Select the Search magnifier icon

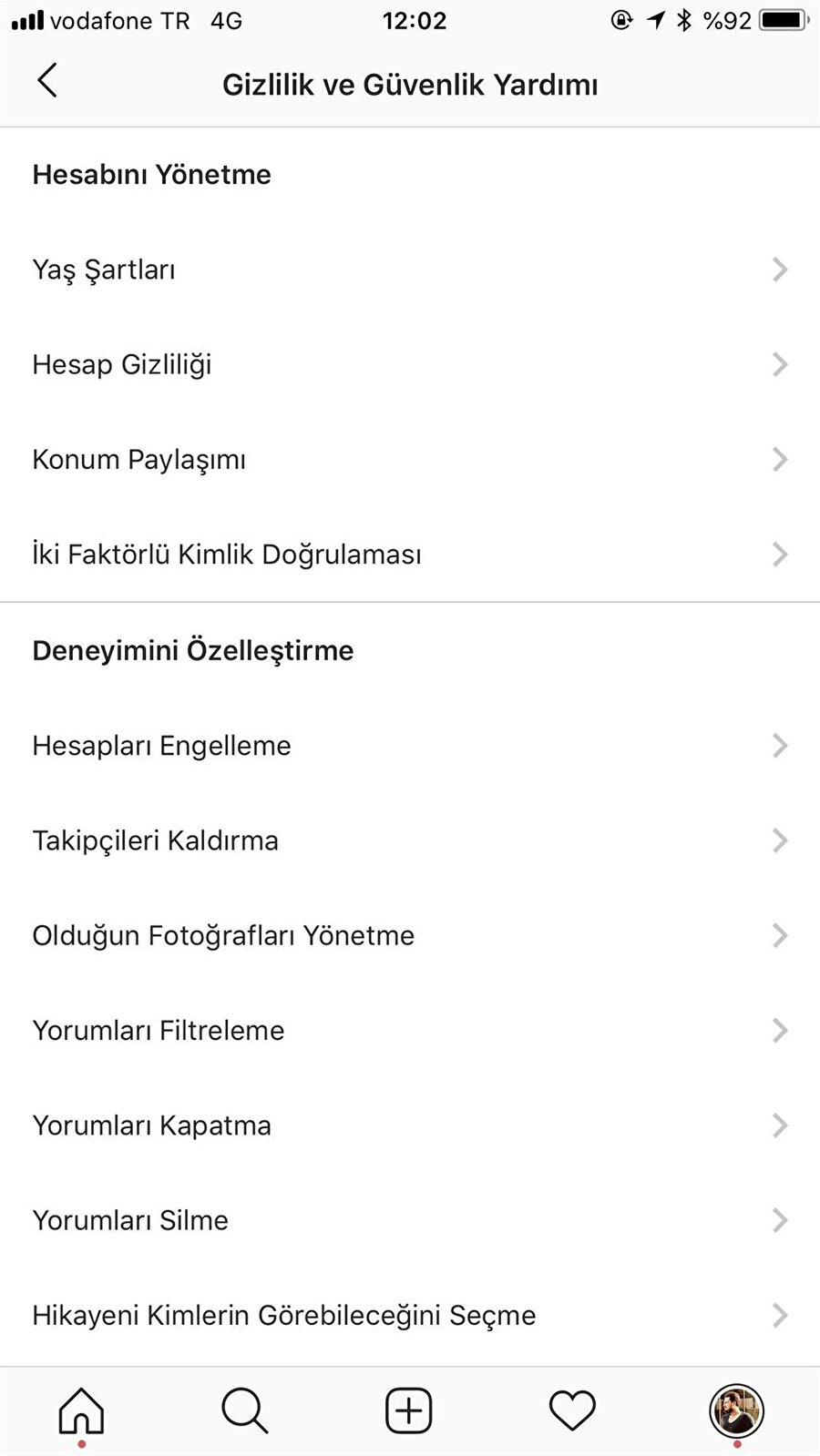coord(244,1409)
